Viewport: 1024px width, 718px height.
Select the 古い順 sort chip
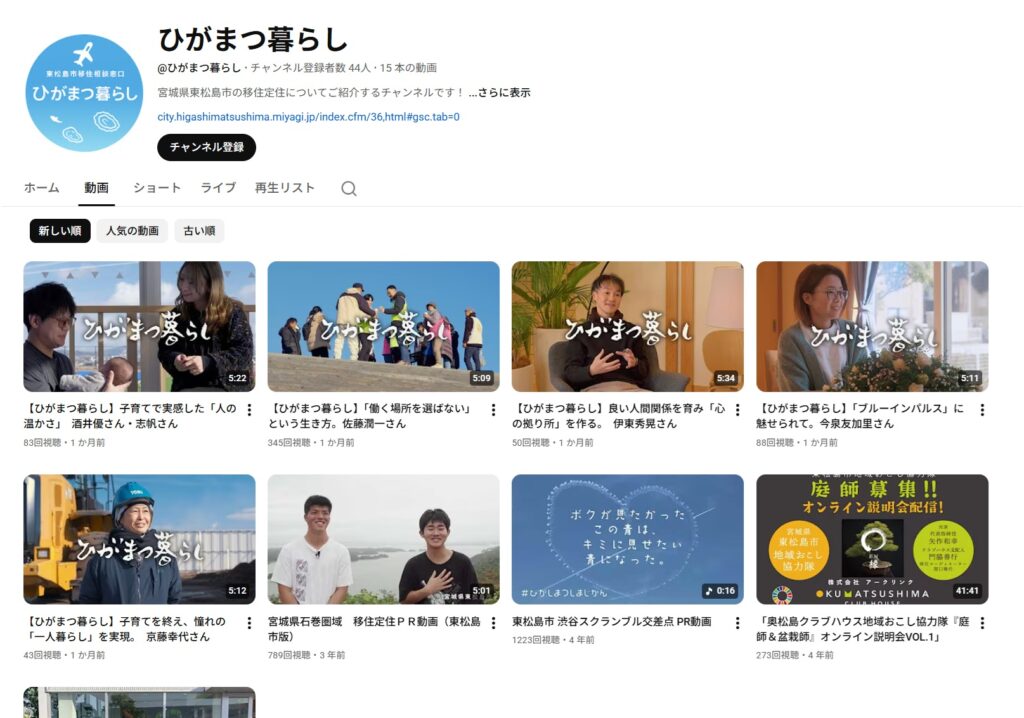click(199, 231)
